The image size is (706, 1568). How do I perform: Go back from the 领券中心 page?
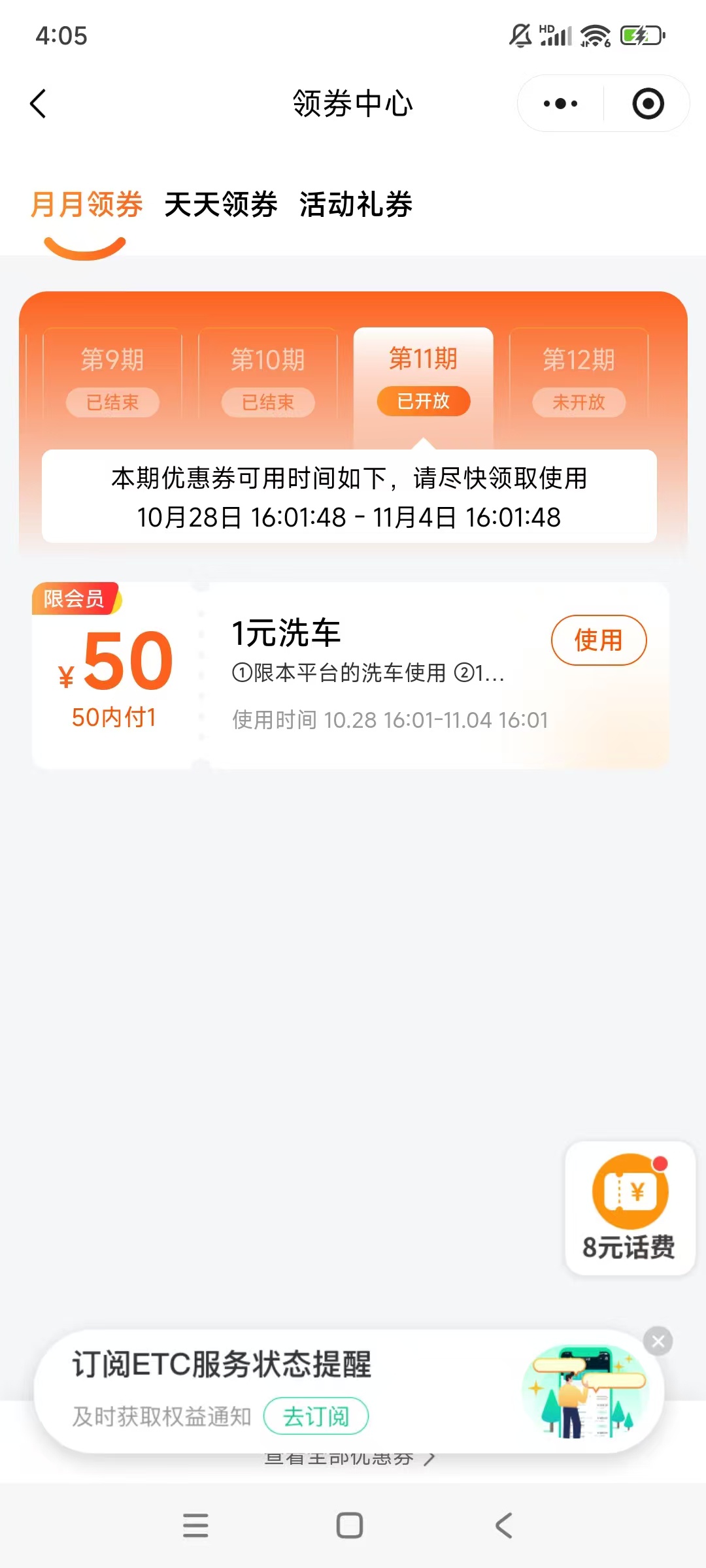tap(39, 104)
